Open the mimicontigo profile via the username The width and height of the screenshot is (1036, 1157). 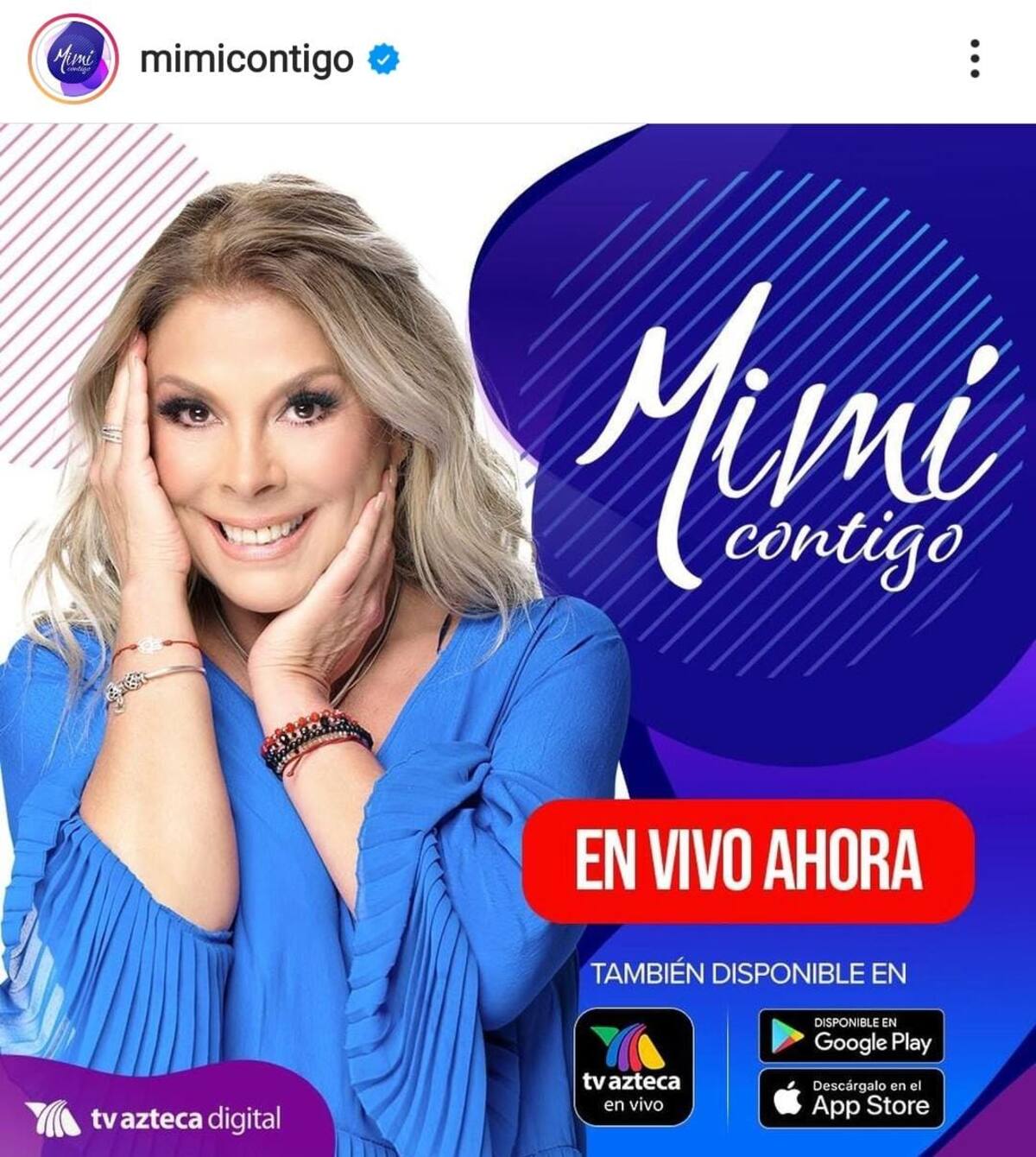[246, 60]
